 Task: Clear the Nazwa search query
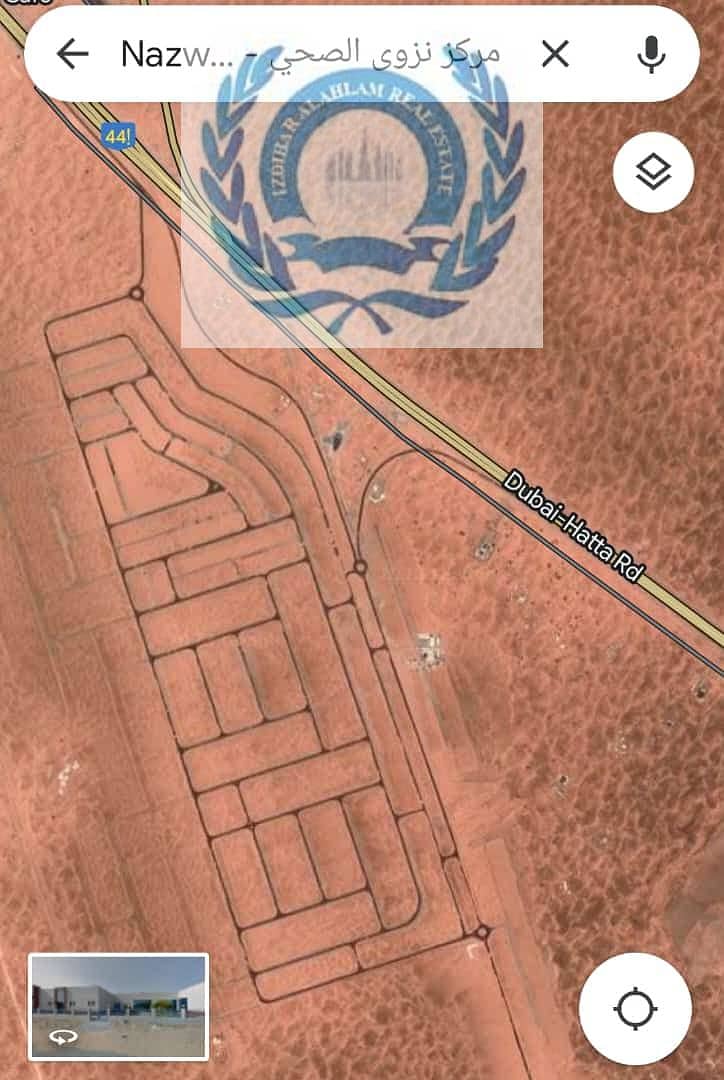(555, 54)
